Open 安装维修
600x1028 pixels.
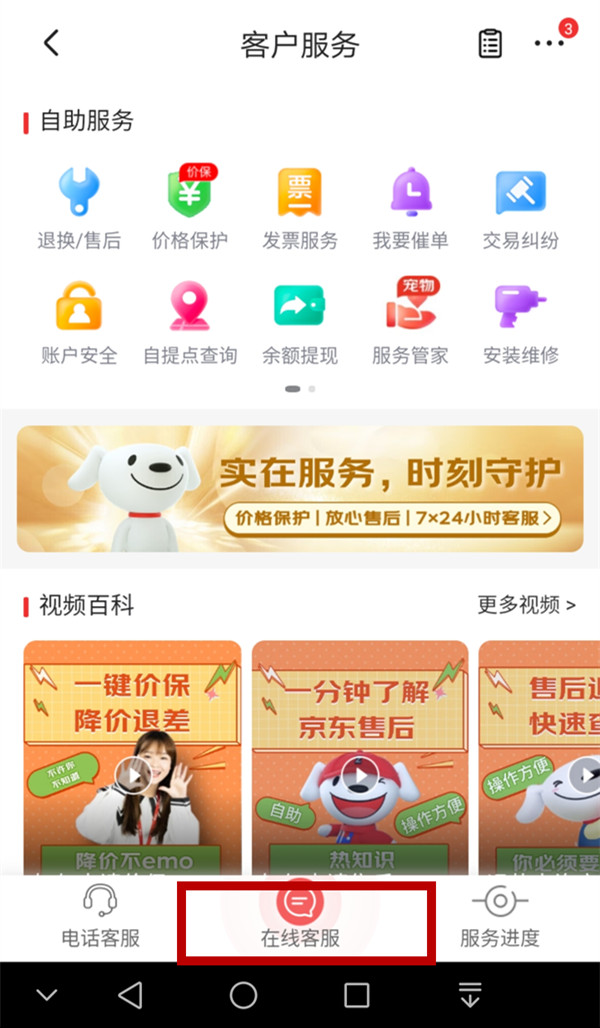(520, 323)
